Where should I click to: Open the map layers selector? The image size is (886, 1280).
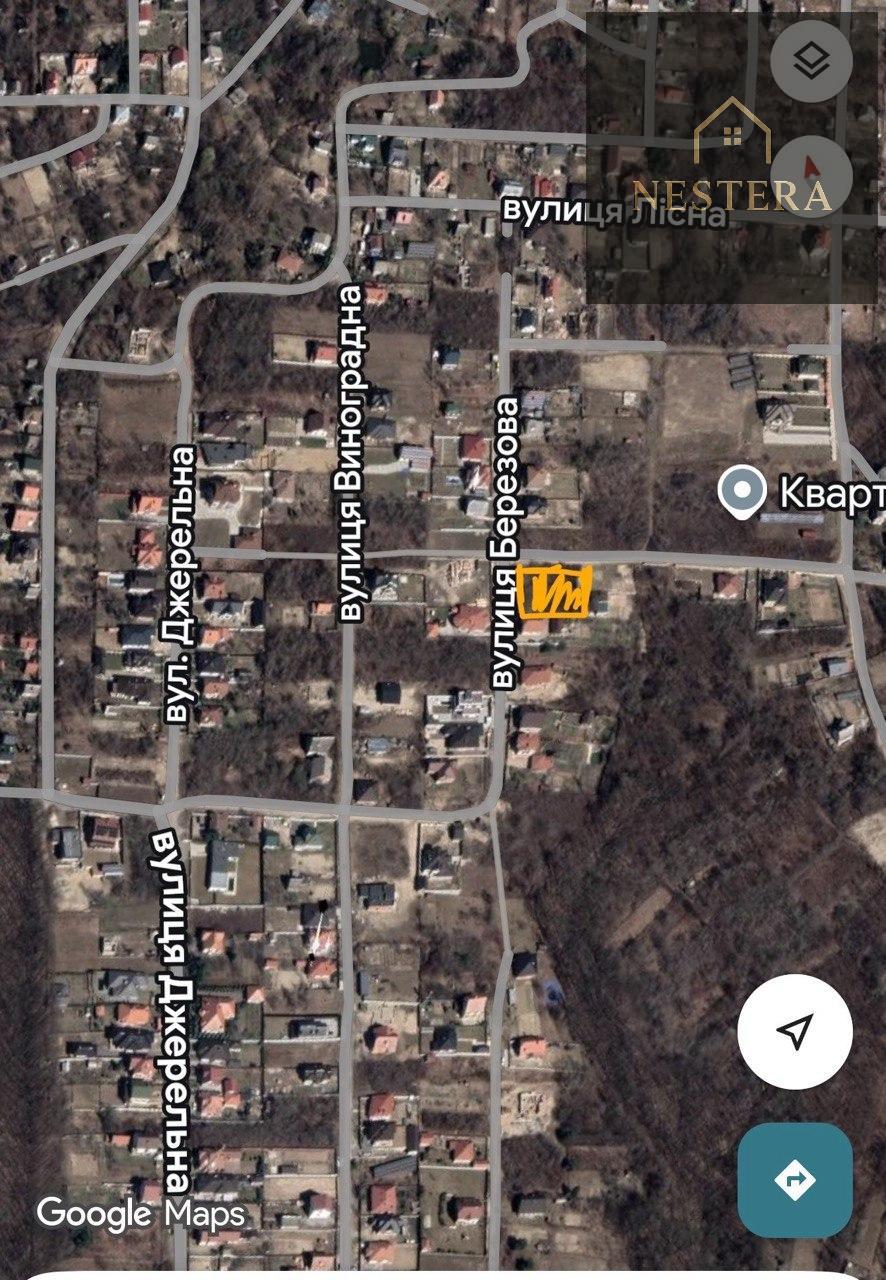pos(811,62)
